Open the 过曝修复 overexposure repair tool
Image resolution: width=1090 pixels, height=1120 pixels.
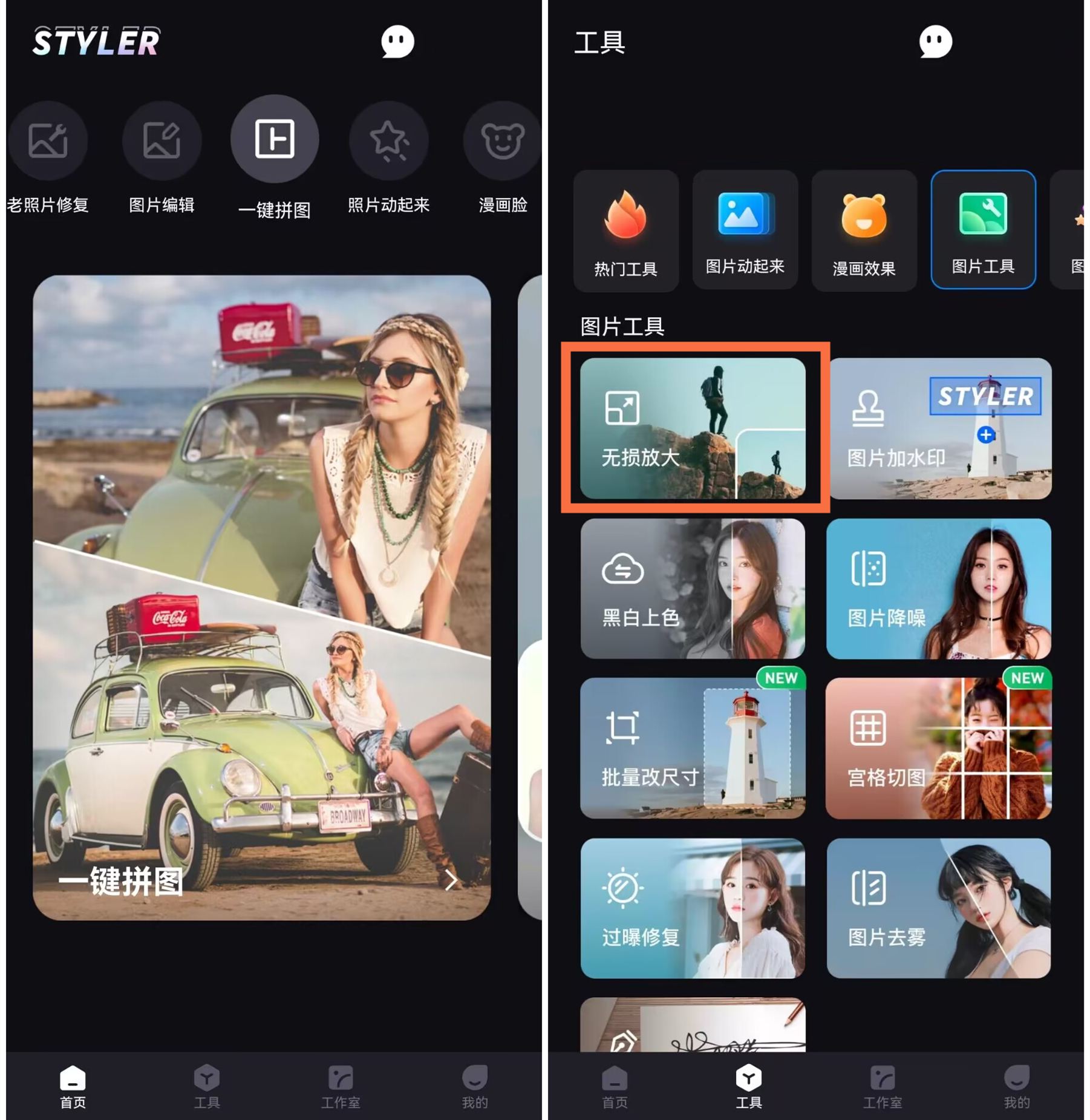click(x=693, y=908)
